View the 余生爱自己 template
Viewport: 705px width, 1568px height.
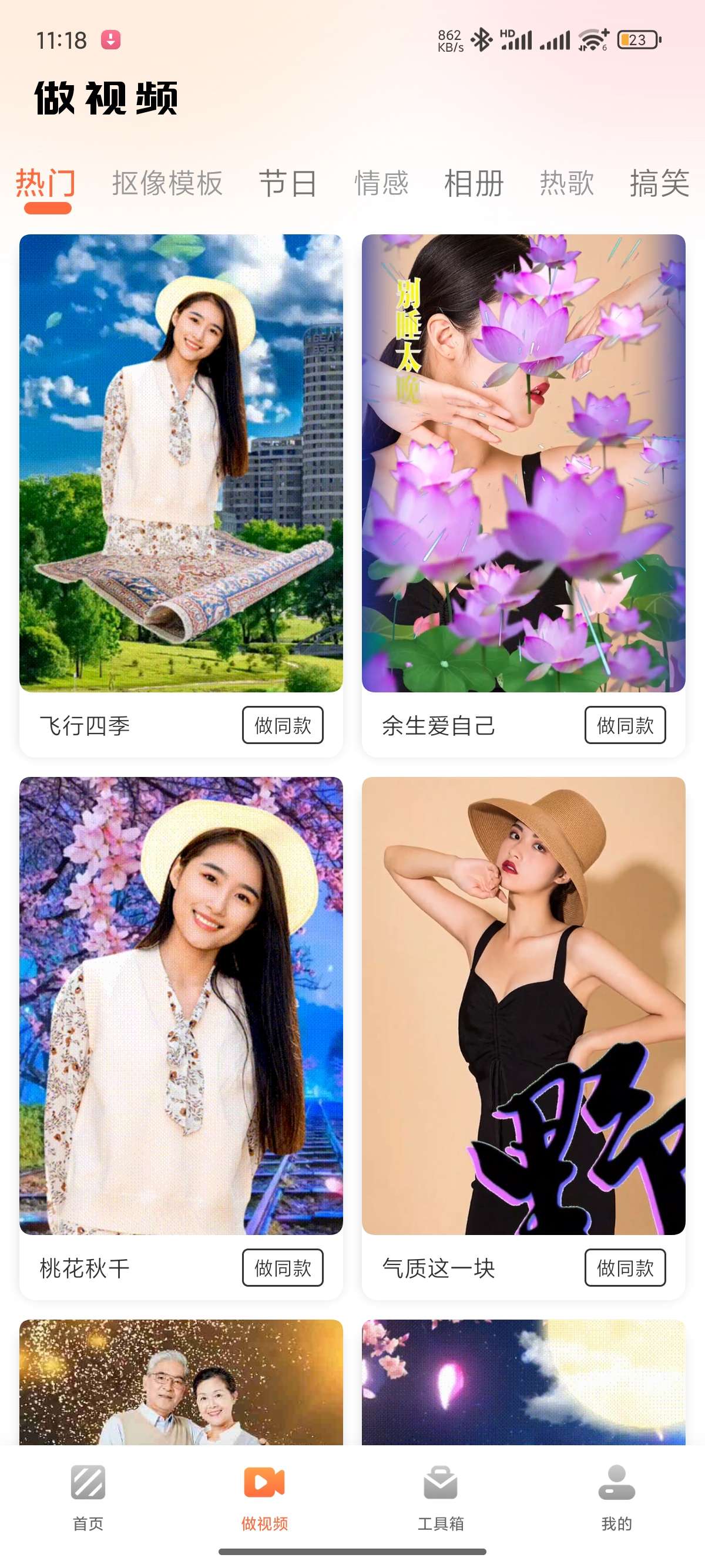pos(523,463)
